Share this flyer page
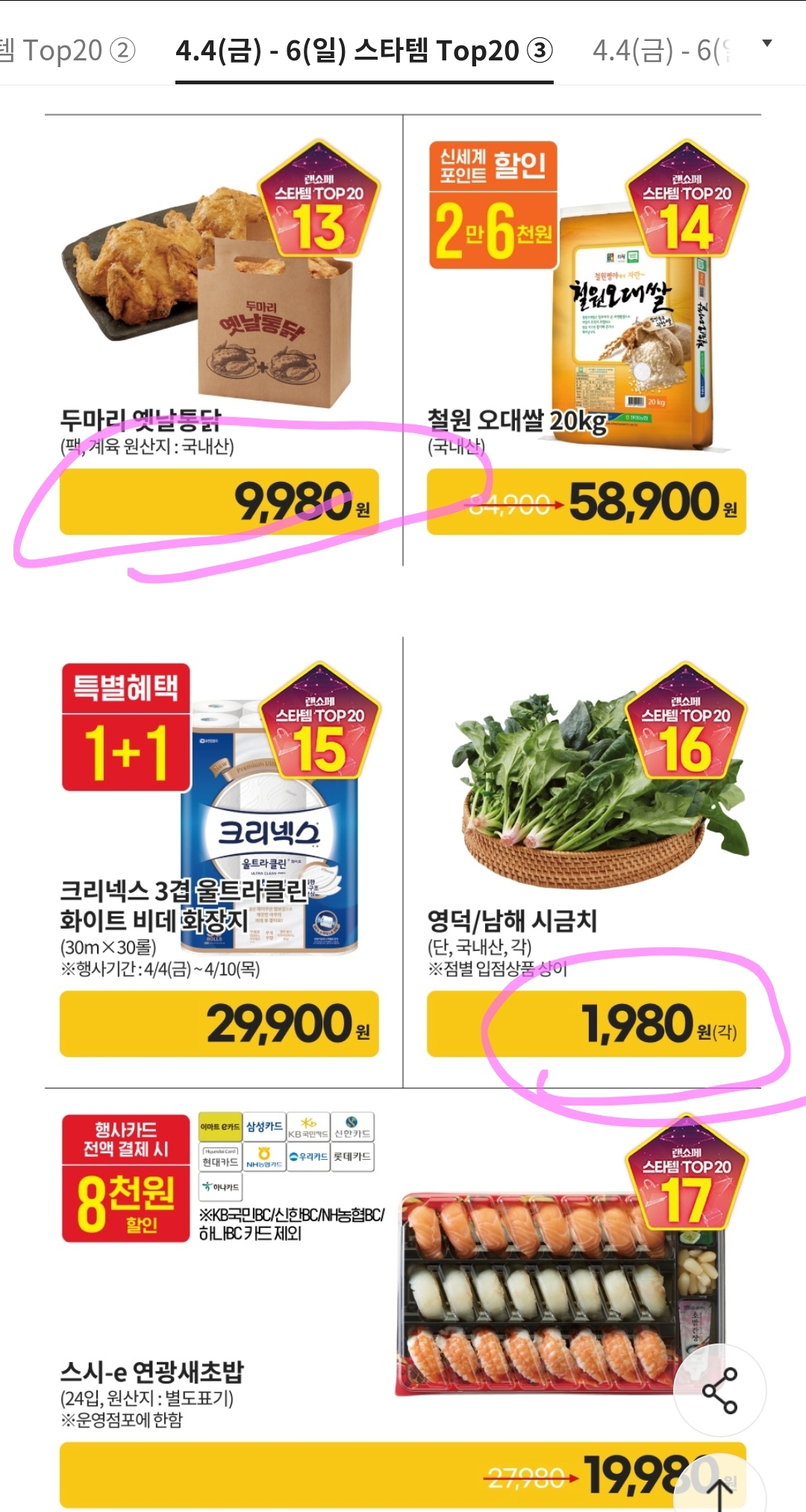This screenshot has width=806, height=1512. pyautogui.click(x=719, y=1390)
